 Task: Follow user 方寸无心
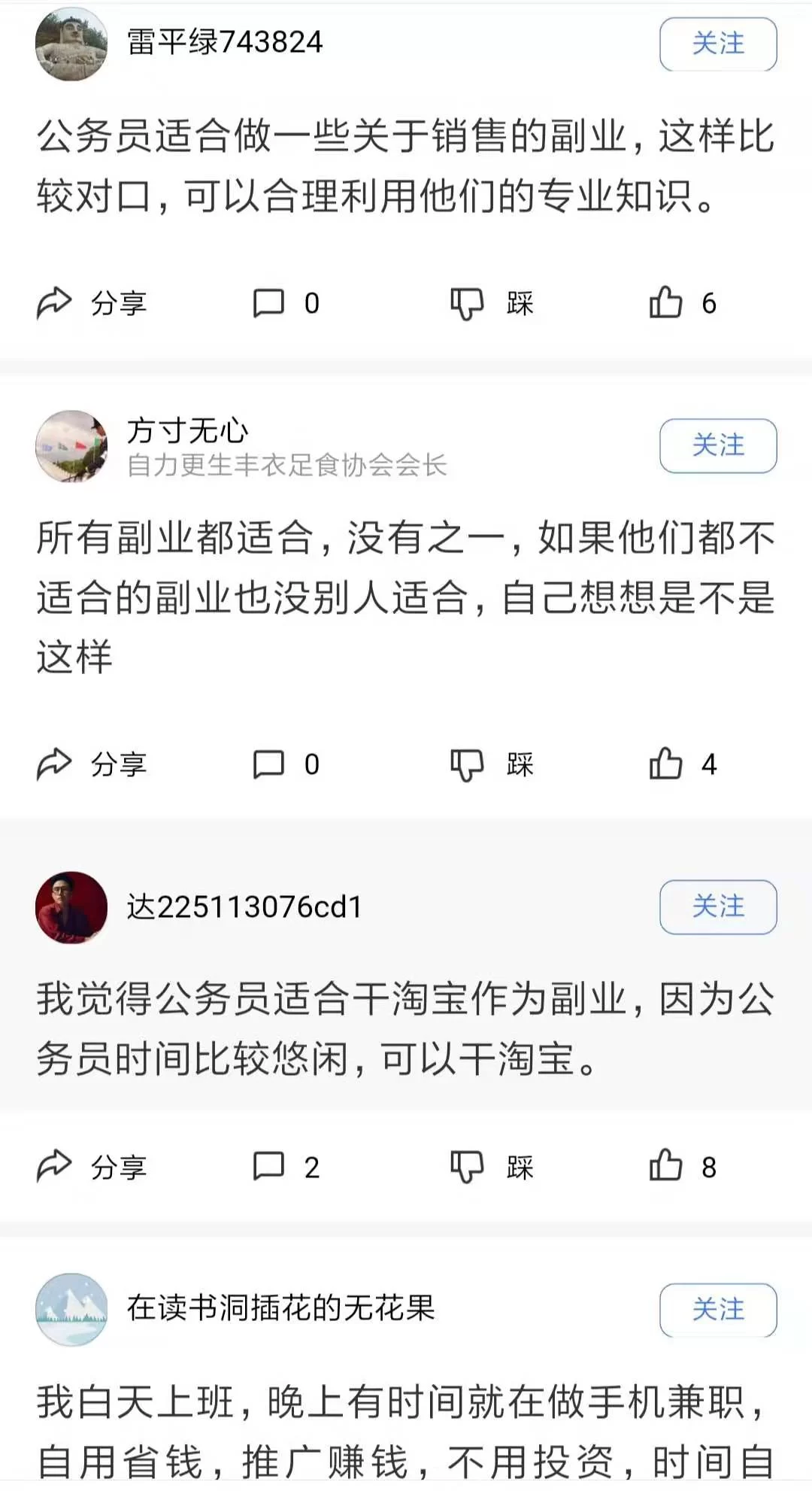(717, 445)
